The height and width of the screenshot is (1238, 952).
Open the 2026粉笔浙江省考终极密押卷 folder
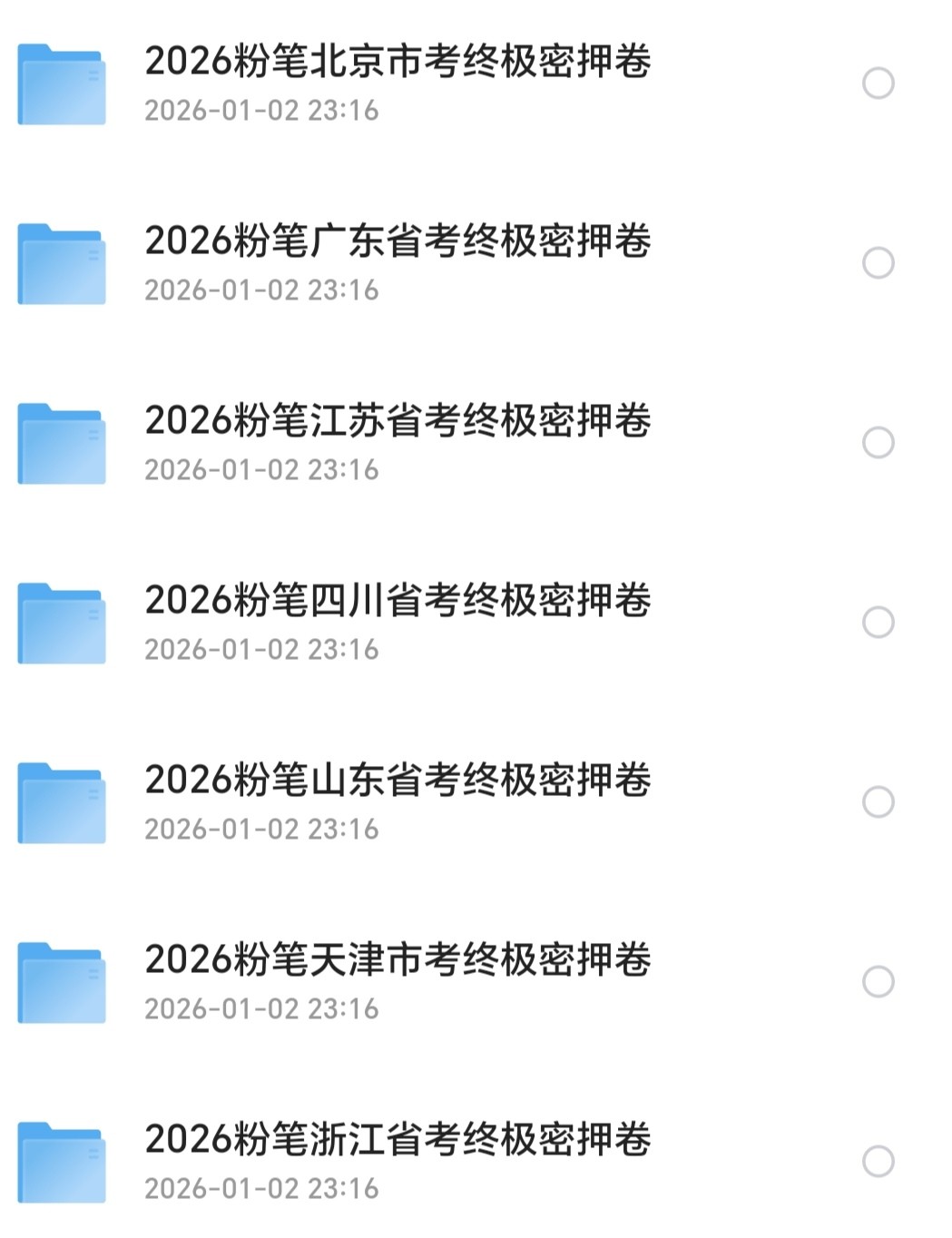(397, 1141)
